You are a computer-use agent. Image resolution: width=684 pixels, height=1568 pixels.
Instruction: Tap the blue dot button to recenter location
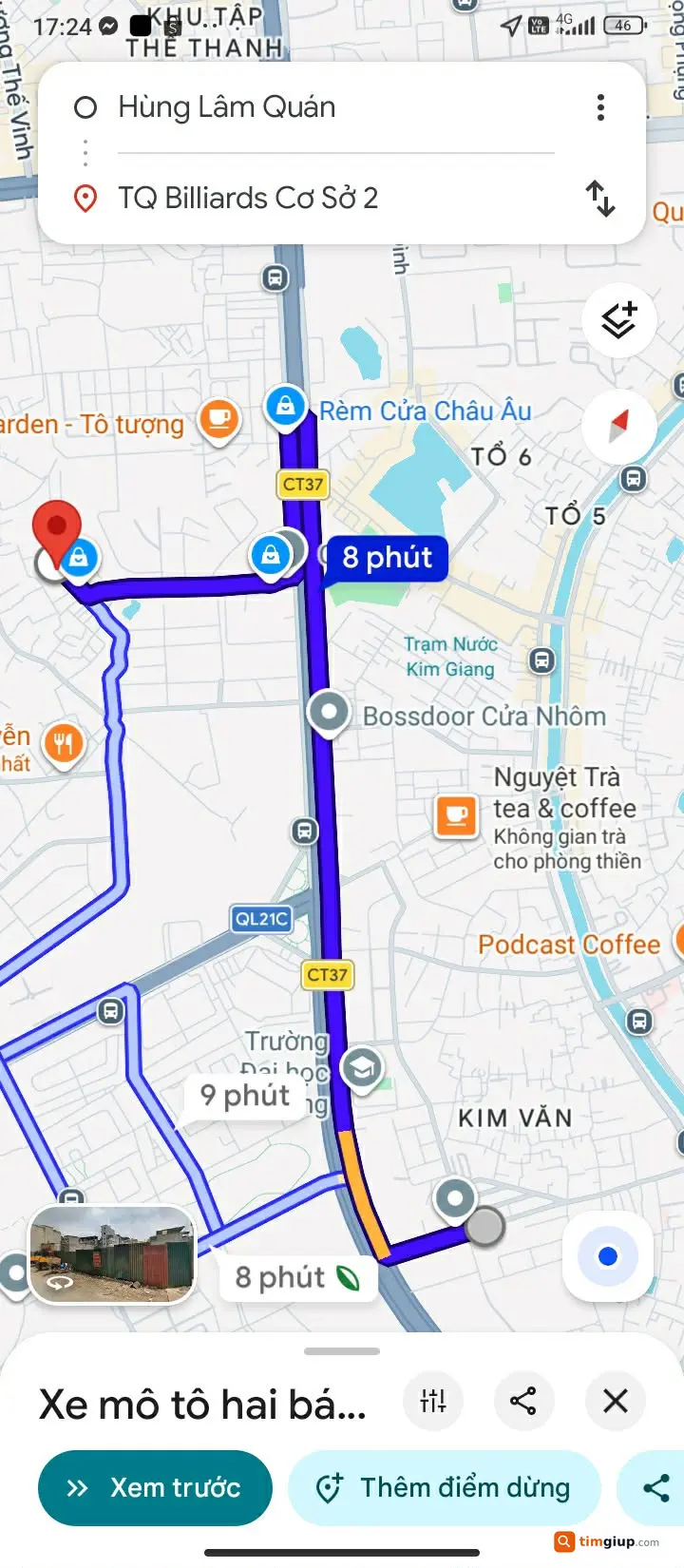tap(607, 1256)
